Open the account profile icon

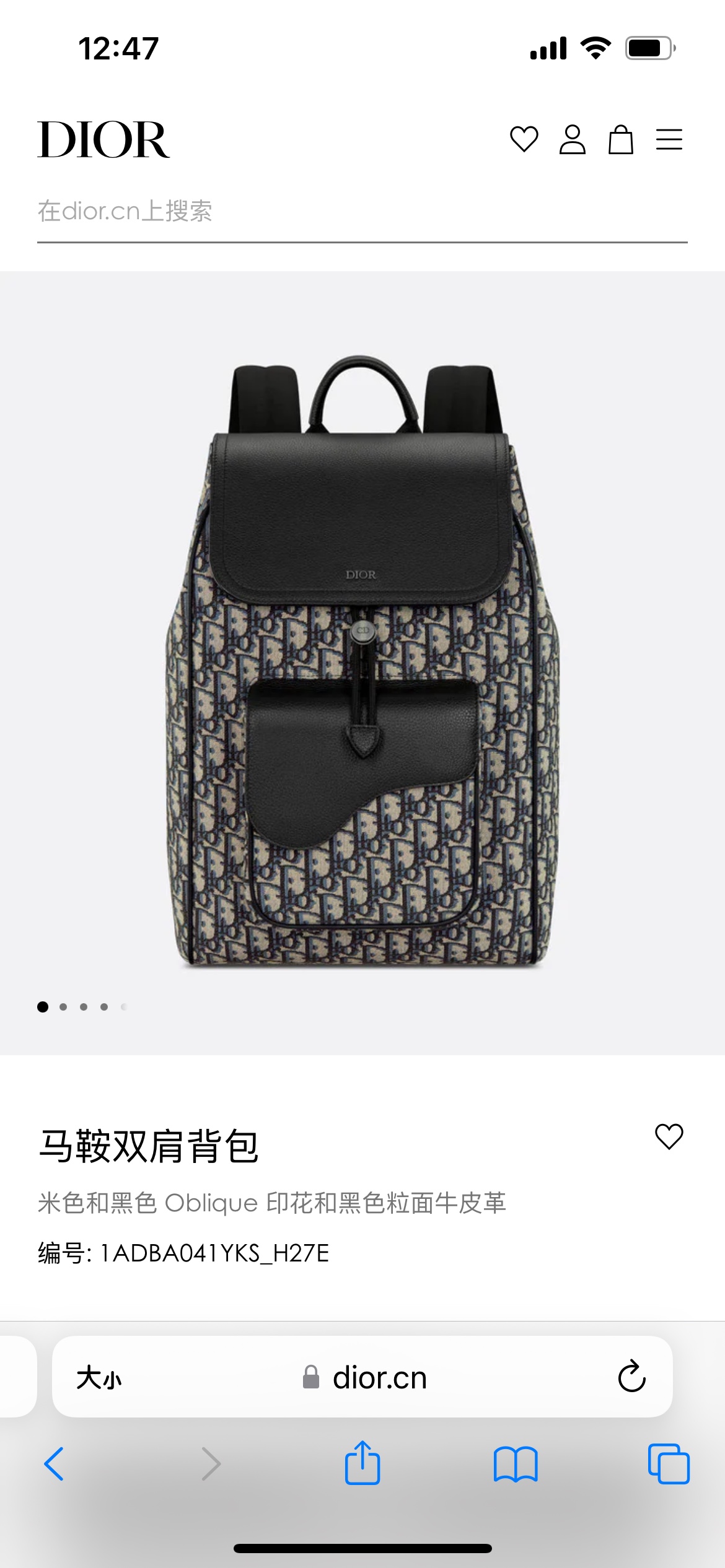pos(572,139)
